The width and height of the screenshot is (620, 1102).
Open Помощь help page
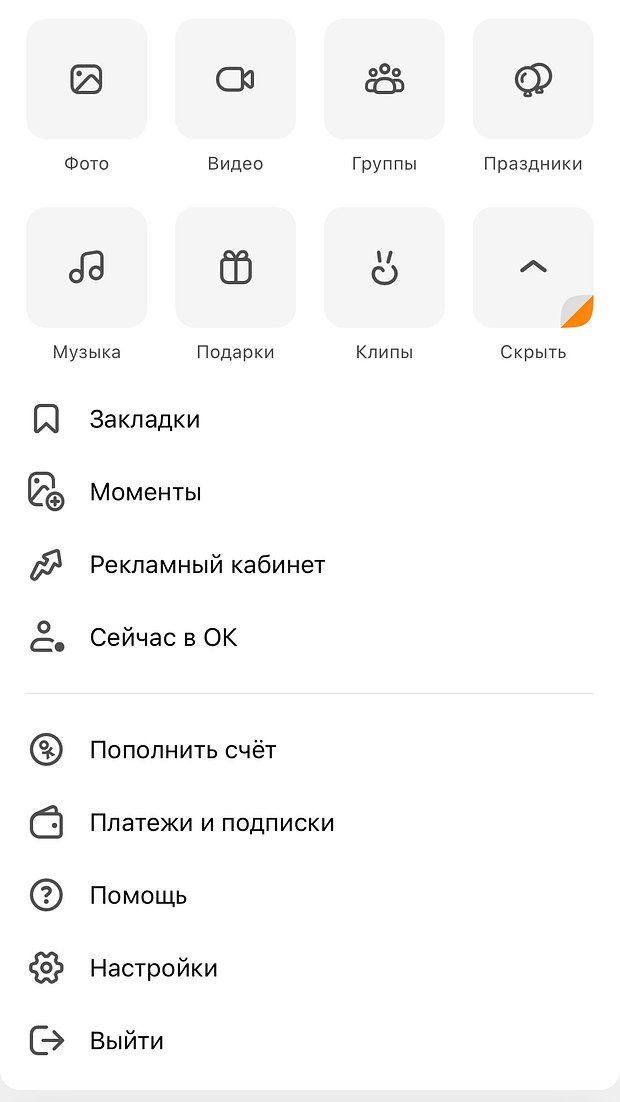click(x=310, y=895)
